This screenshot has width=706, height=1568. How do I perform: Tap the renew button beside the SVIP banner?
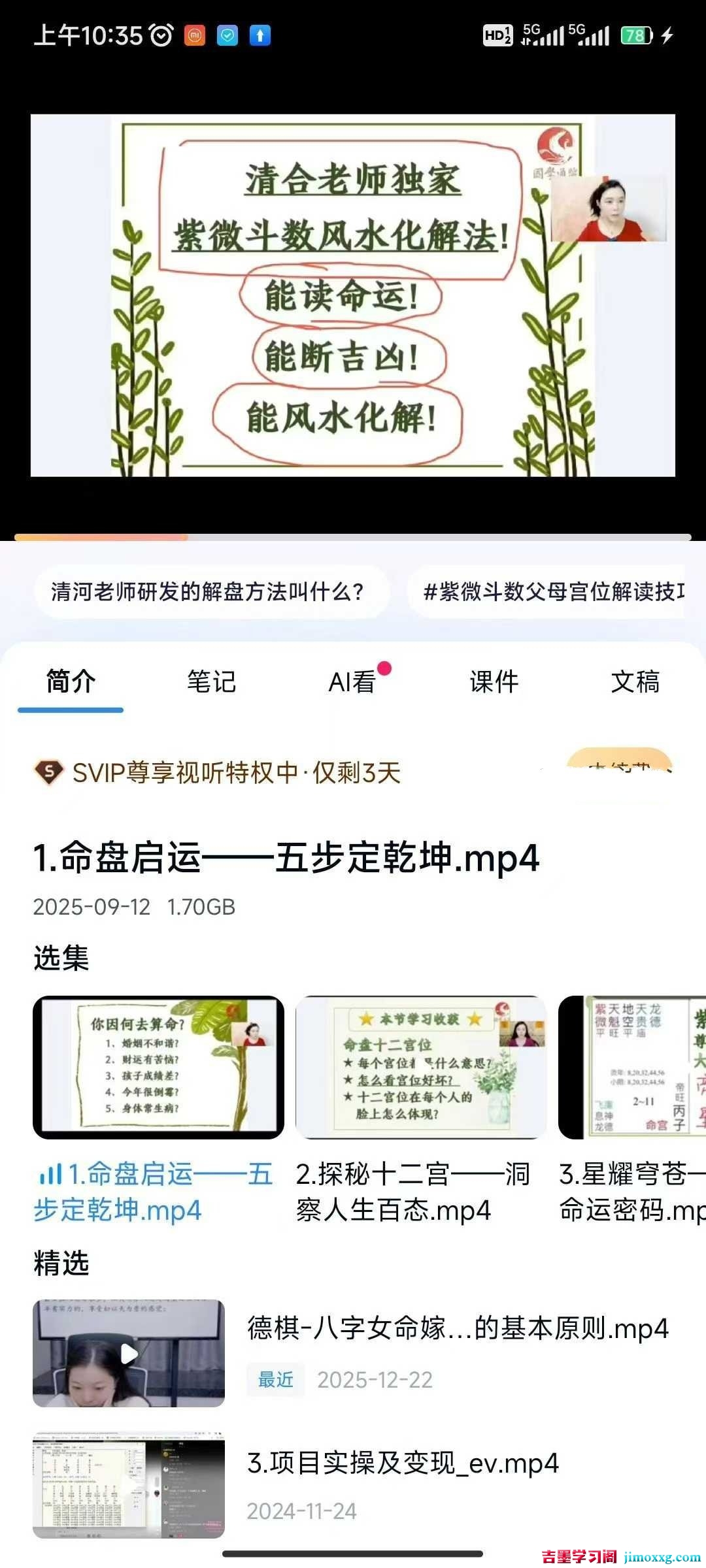(618, 764)
